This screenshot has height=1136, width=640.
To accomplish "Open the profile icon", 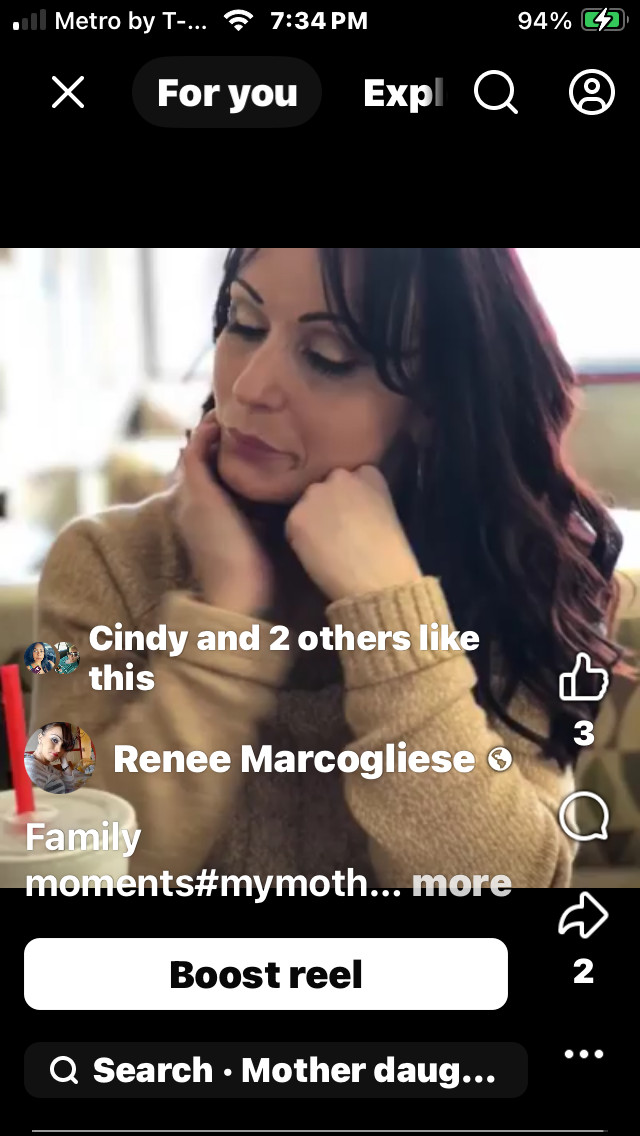I will point(591,93).
